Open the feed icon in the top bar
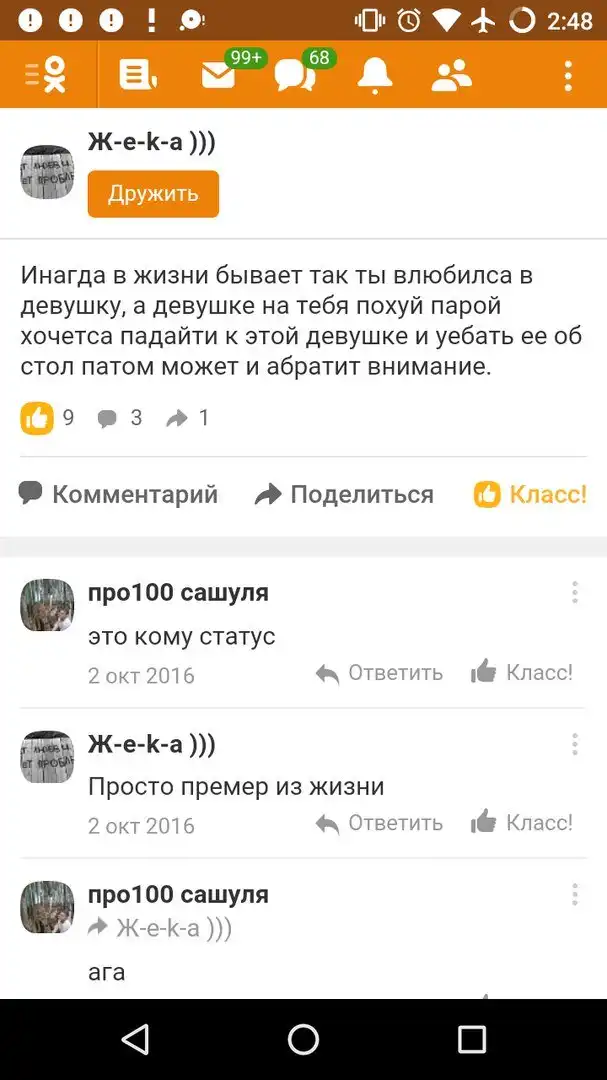Viewport: 607px width, 1080px height. [137, 75]
